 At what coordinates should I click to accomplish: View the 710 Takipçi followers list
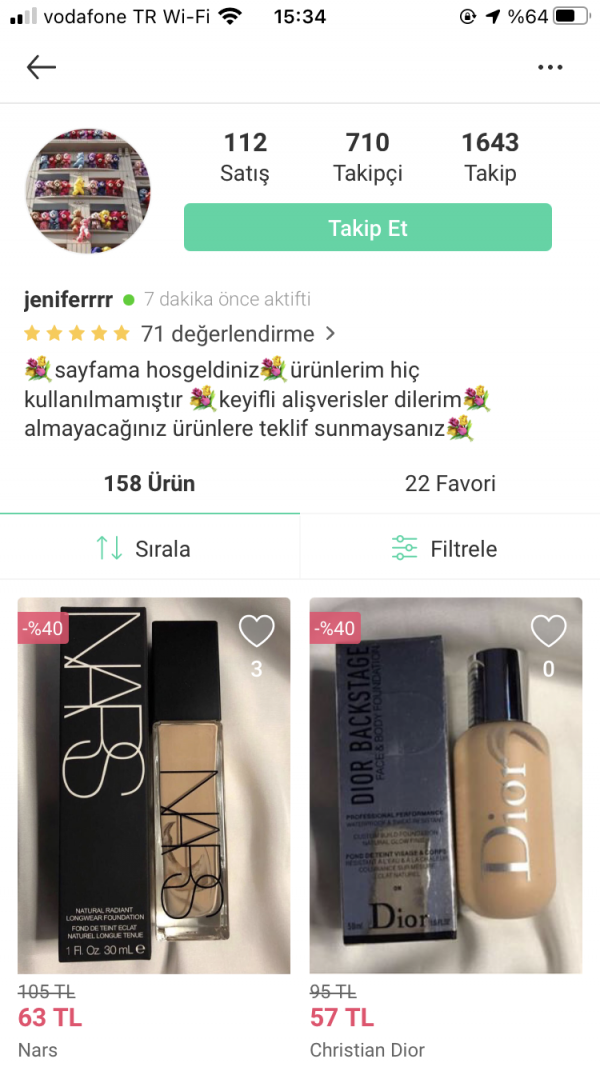click(367, 157)
